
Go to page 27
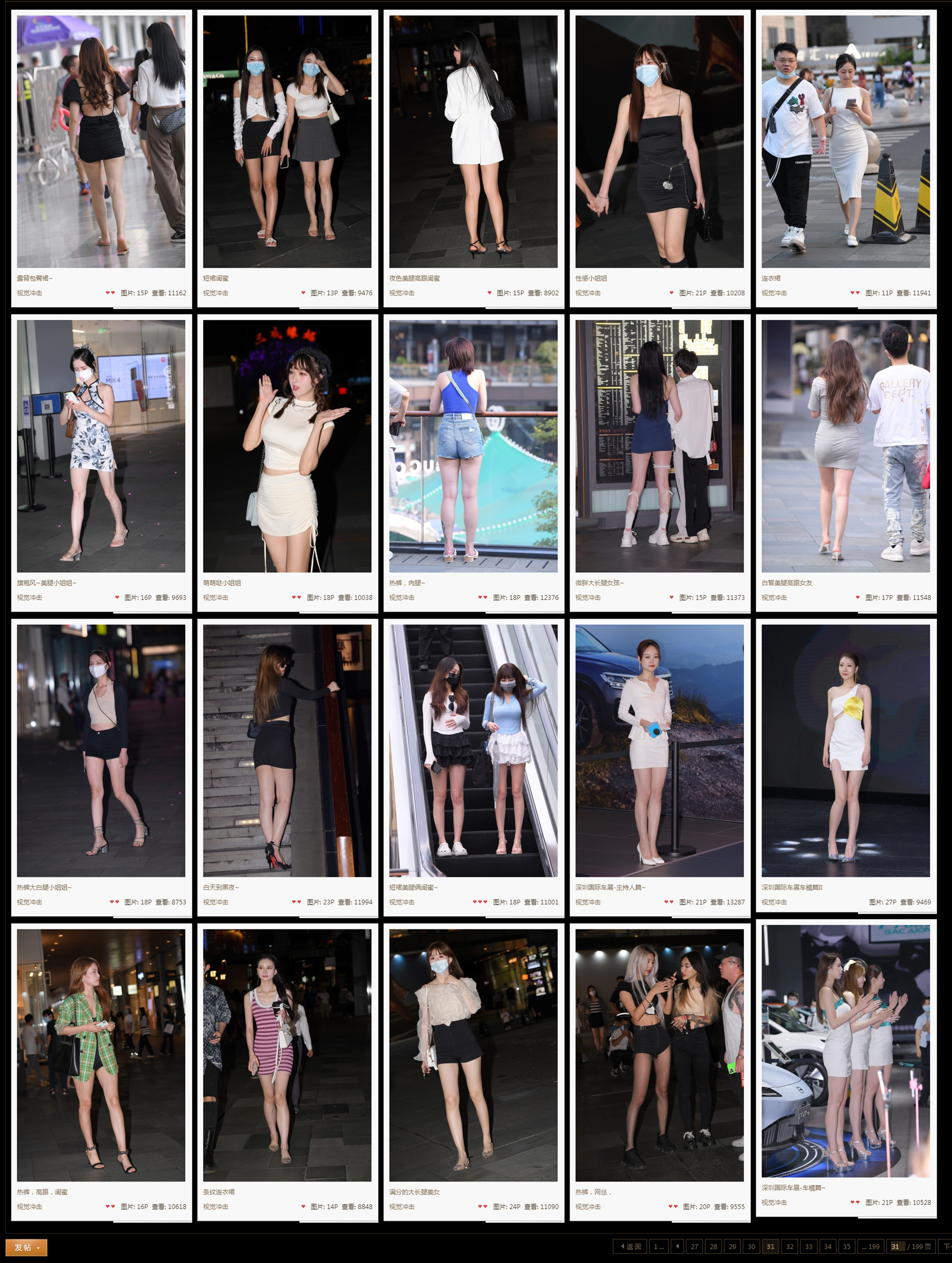(x=695, y=1247)
